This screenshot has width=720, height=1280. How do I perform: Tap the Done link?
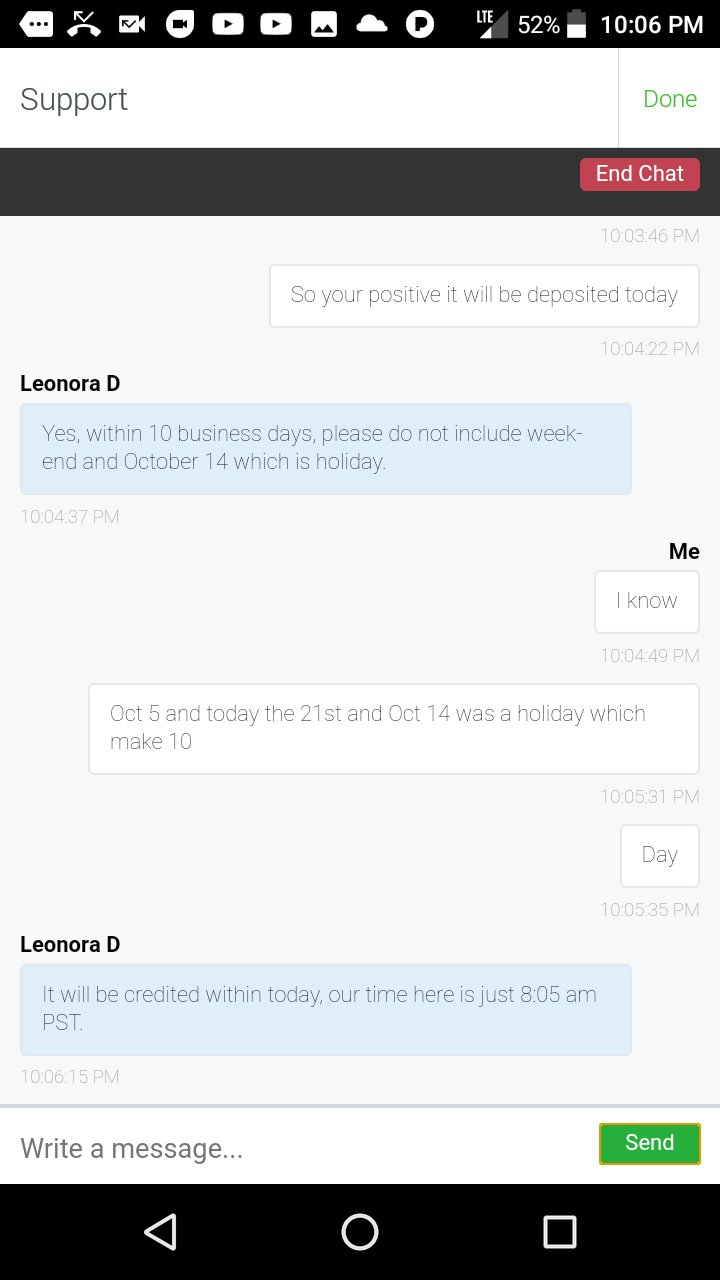pyautogui.click(x=669, y=99)
